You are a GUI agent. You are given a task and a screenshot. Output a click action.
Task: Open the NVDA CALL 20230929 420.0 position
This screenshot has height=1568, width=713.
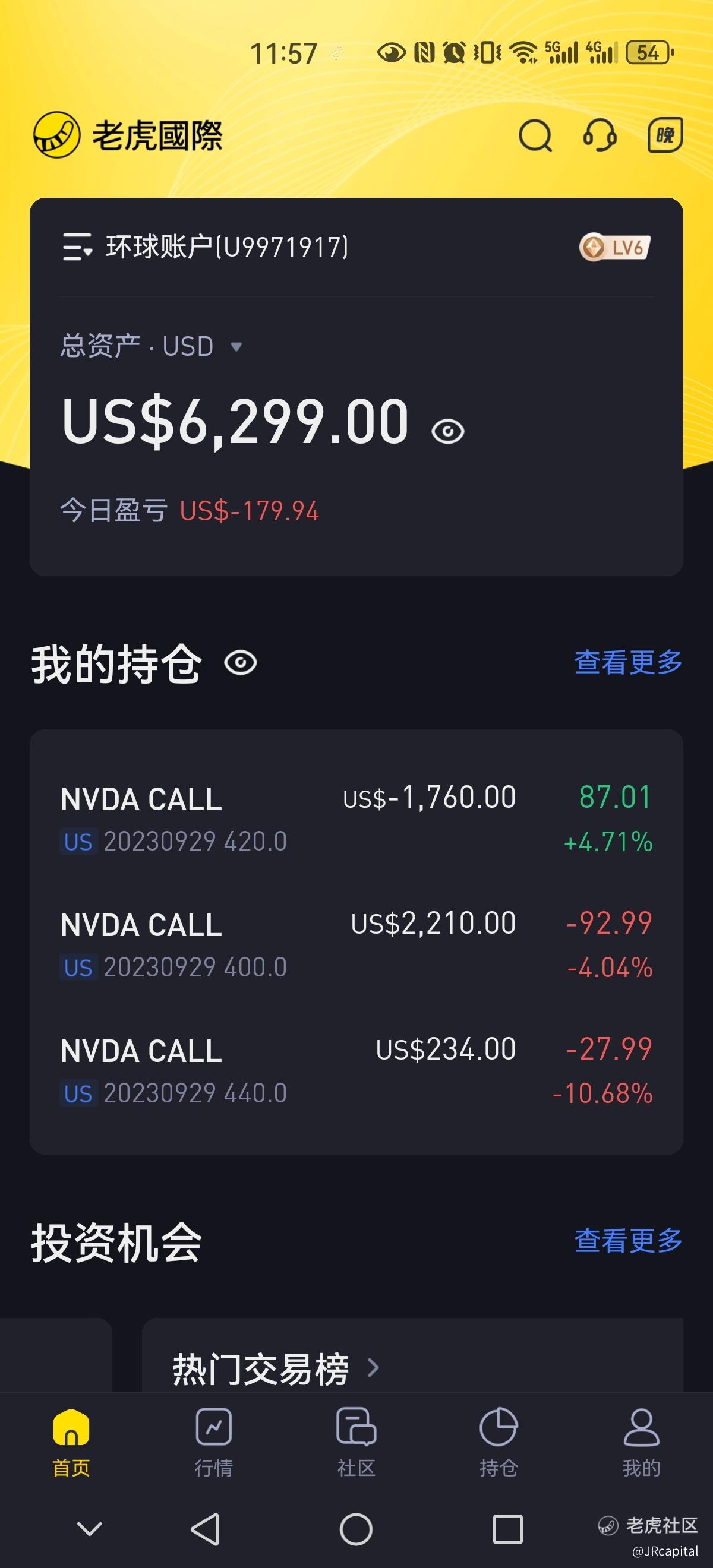[x=356, y=818]
